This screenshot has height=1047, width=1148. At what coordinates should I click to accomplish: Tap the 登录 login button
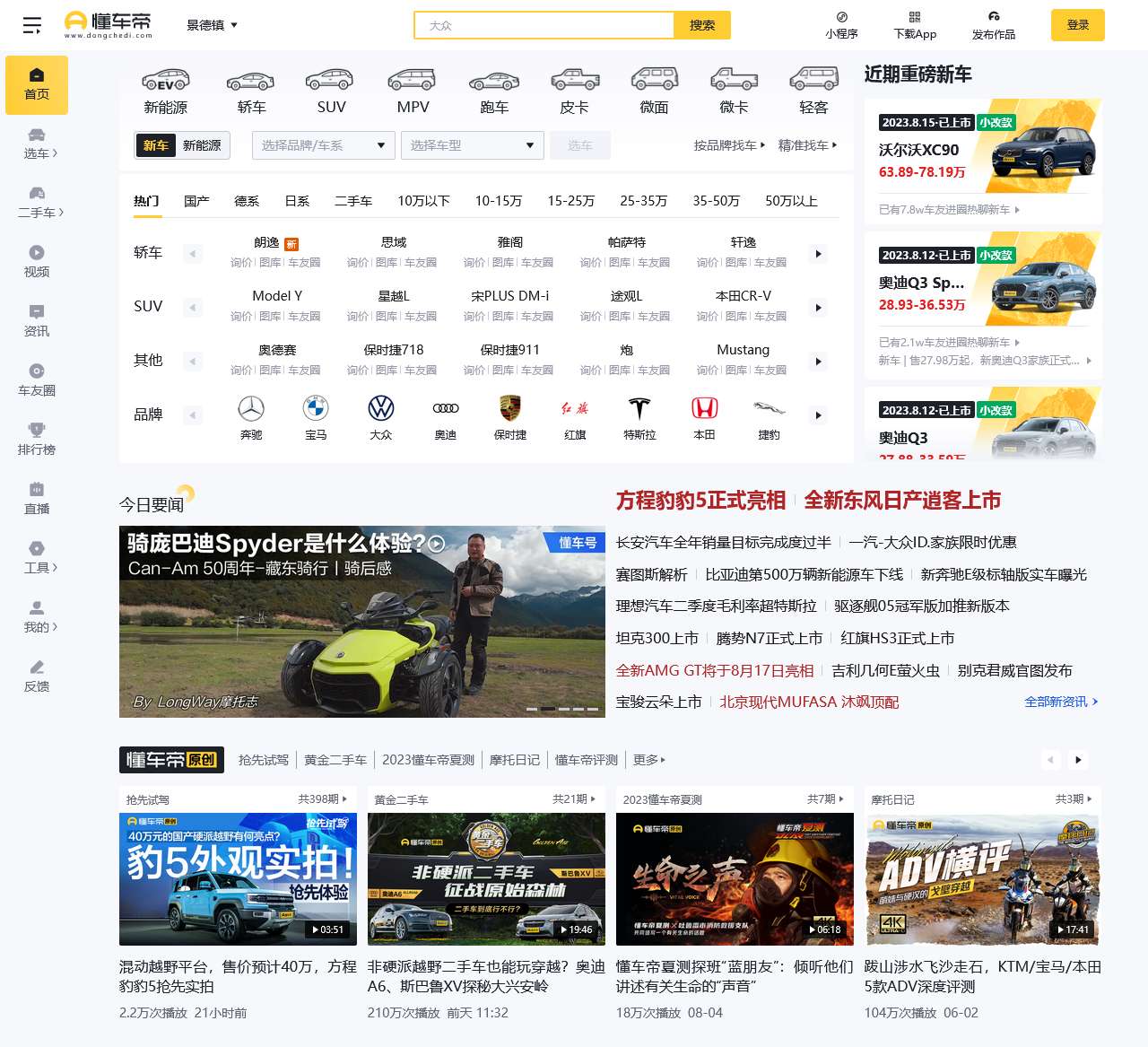1077,25
